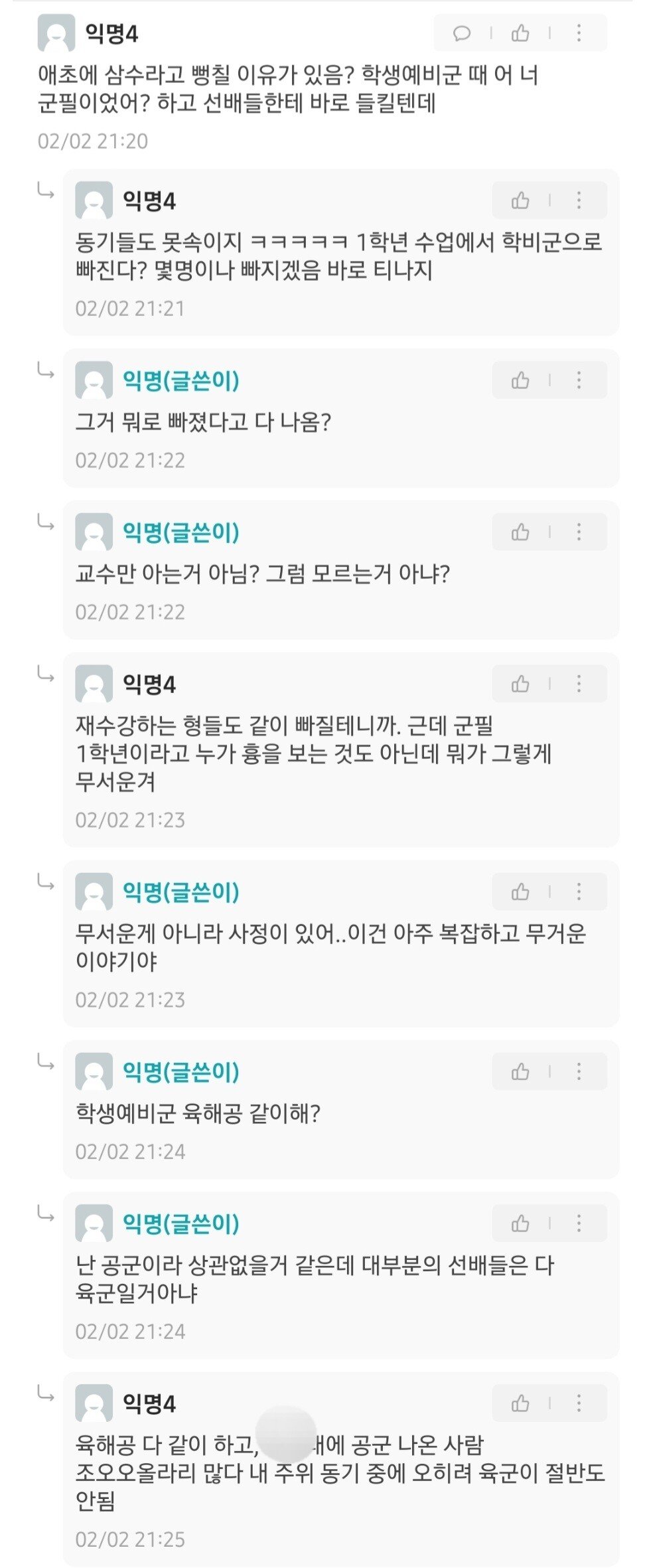
Task: Open more options on the 21:23 무서운게 아니라 reply
Action: pos(579,892)
